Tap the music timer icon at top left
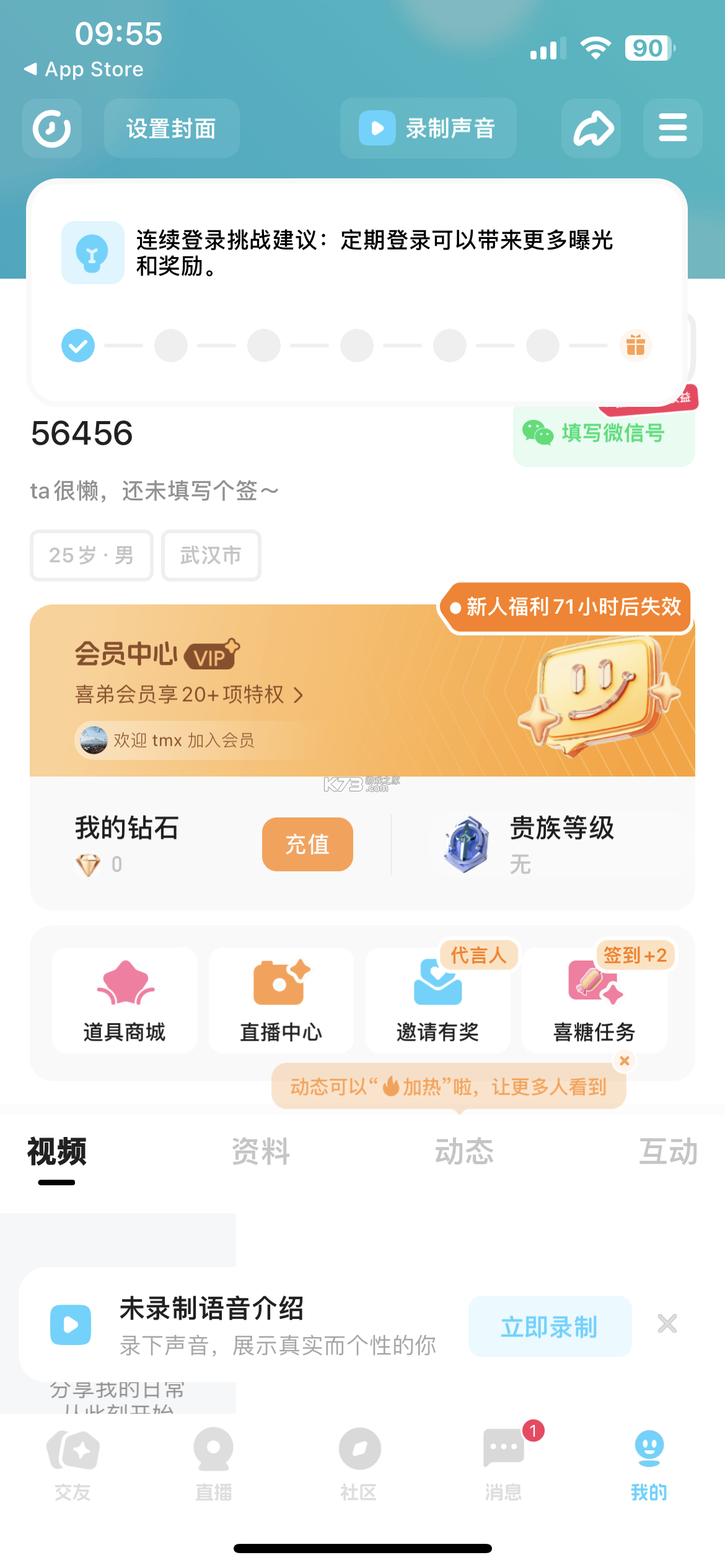Screen dimensions: 725x1568 tap(52, 128)
